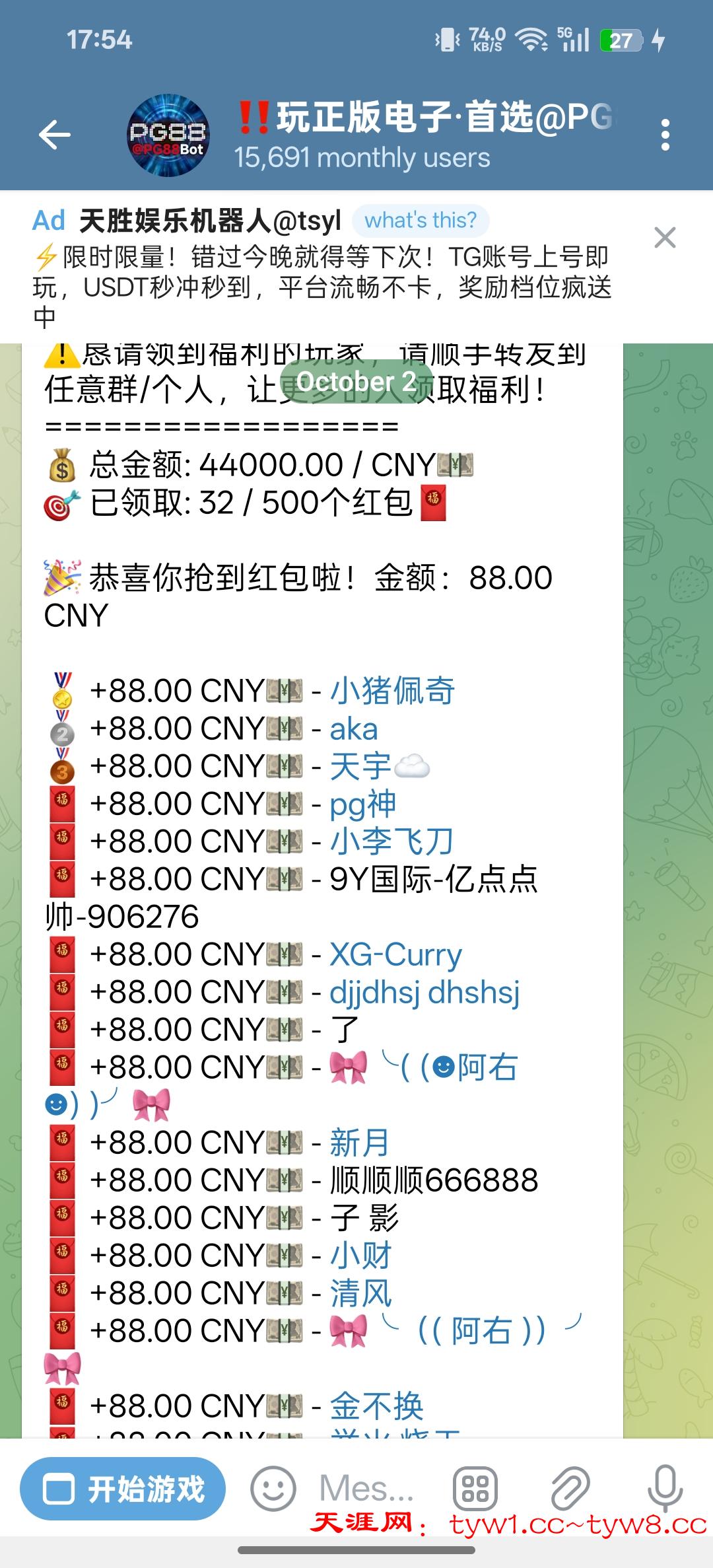
Task: Go back from the PG88 bot chat
Action: (x=55, y=135)
